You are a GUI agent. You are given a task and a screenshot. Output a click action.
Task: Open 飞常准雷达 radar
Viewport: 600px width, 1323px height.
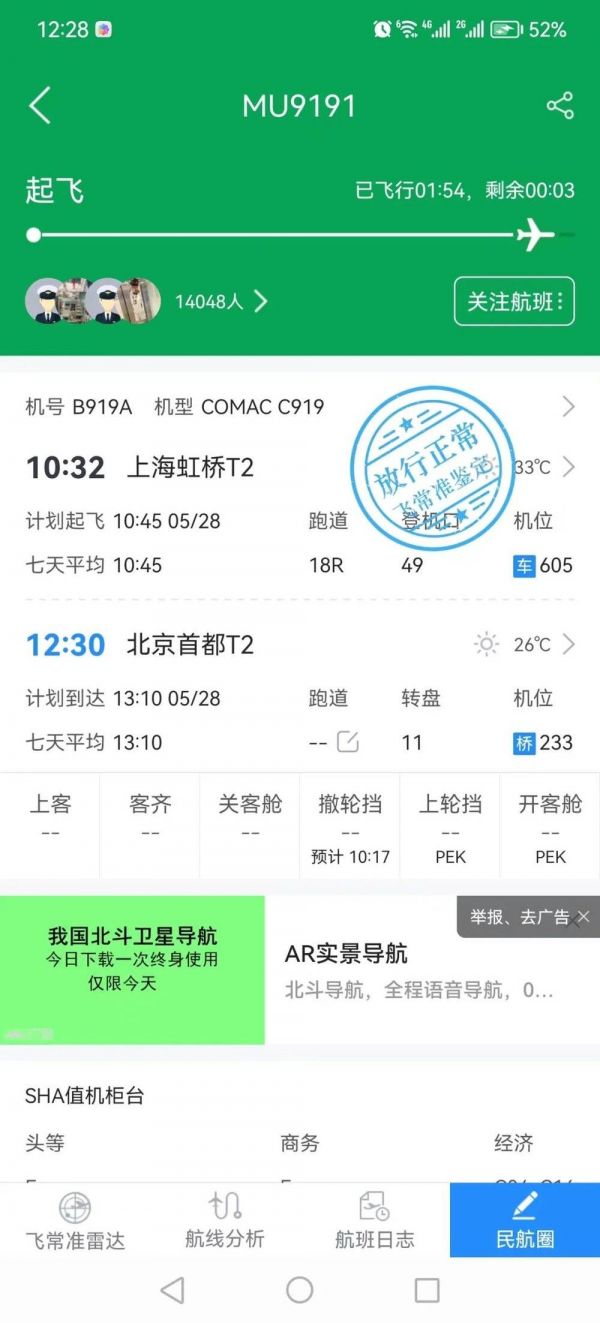click(x=75, y=1221)
